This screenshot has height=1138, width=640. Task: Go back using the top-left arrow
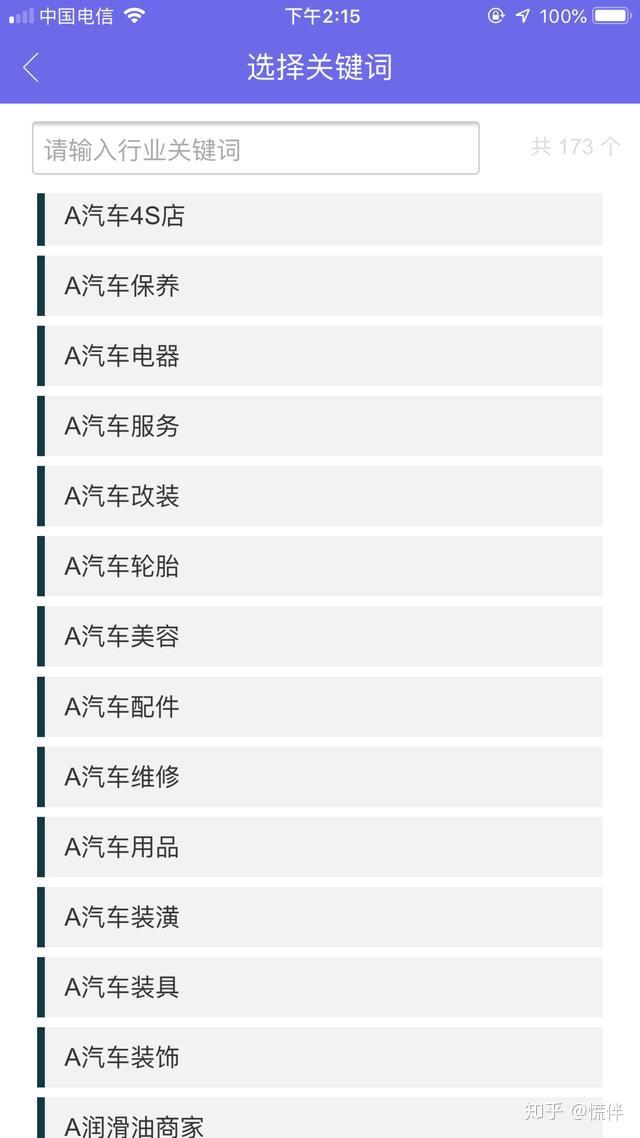point(30,68)
